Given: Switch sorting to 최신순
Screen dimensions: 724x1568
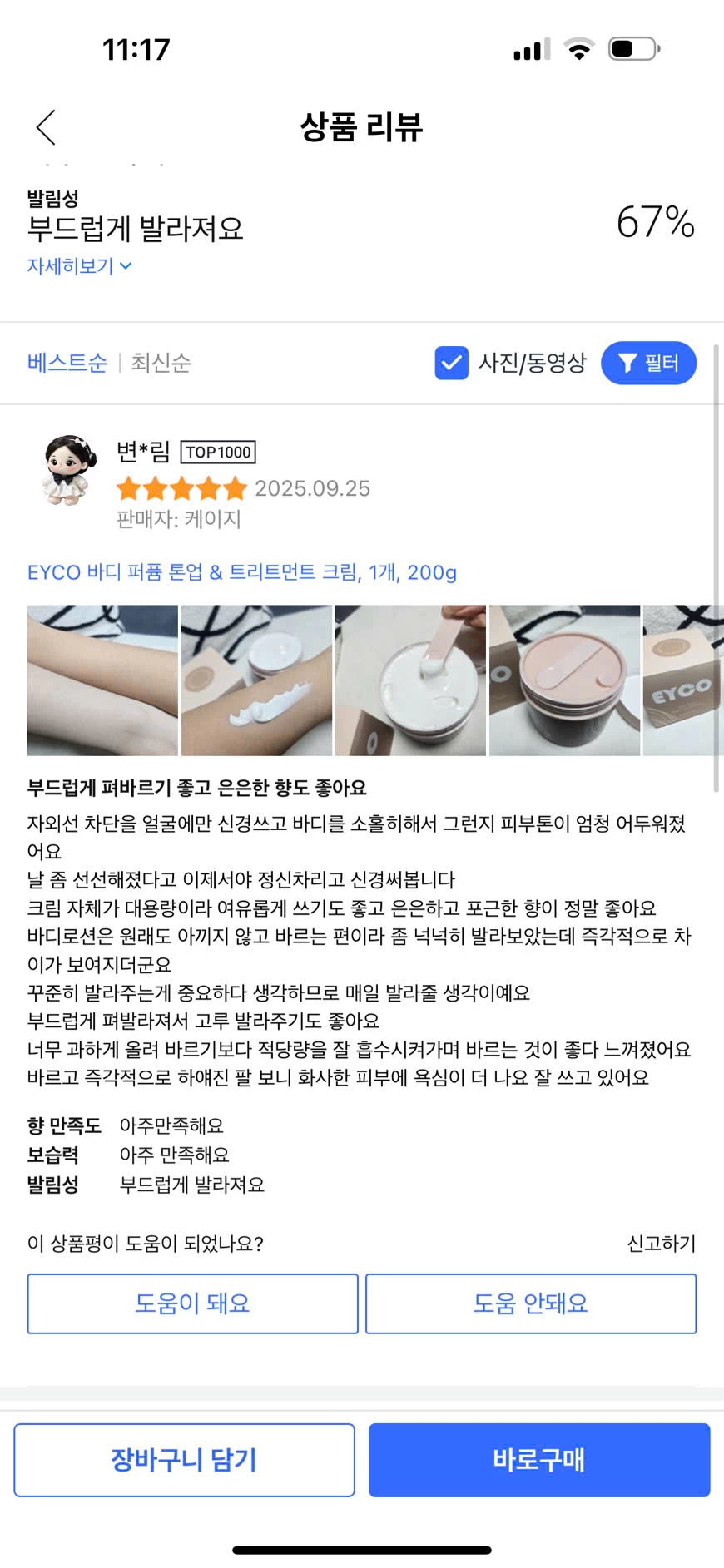Looking at the screenshot, I should pyautogui.click(x=161, y=363).
